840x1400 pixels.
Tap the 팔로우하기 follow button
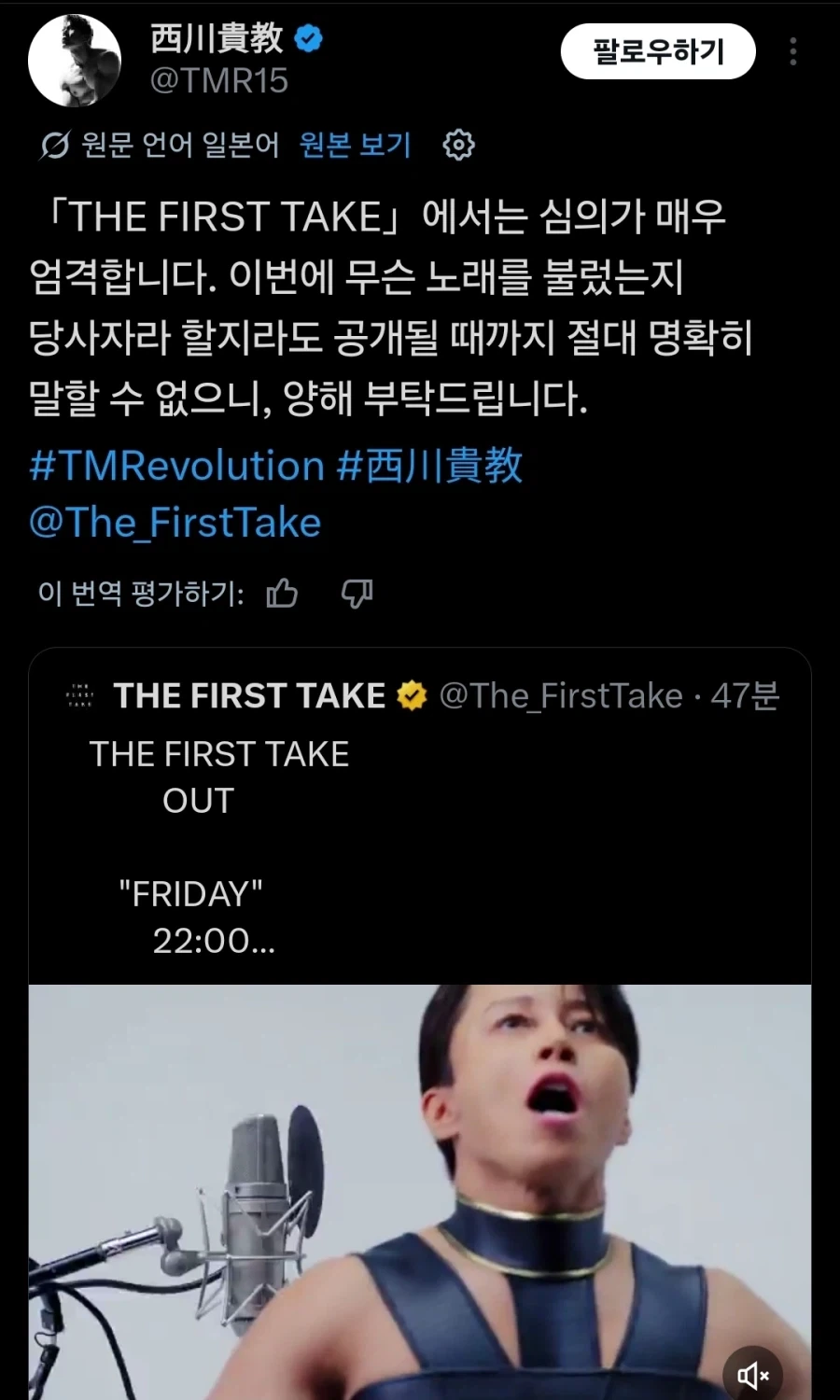tap(658, 51)
